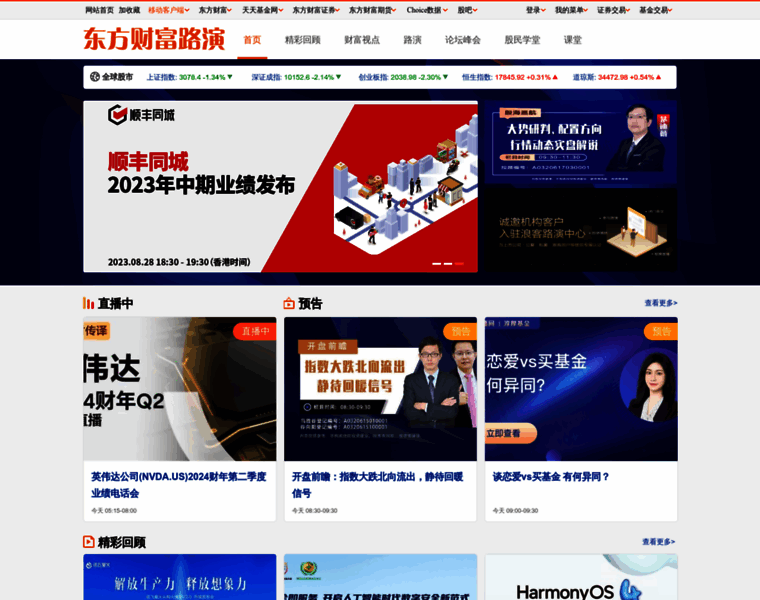This screenshot has width=760, height=600.
Task: Open the 财富视点 tab
Action: tap(361, 40)
